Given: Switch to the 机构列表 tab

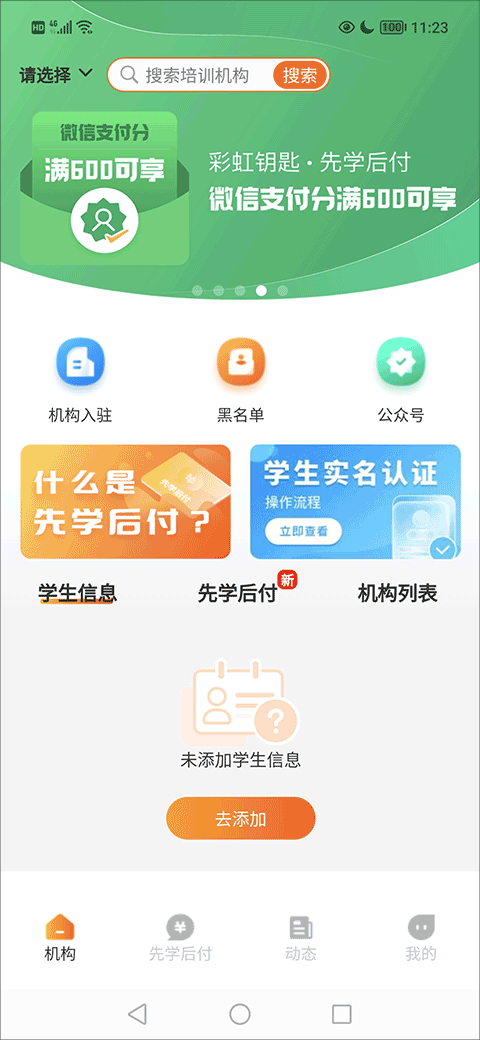Looking at the screenshot, I should pos(398,593).
